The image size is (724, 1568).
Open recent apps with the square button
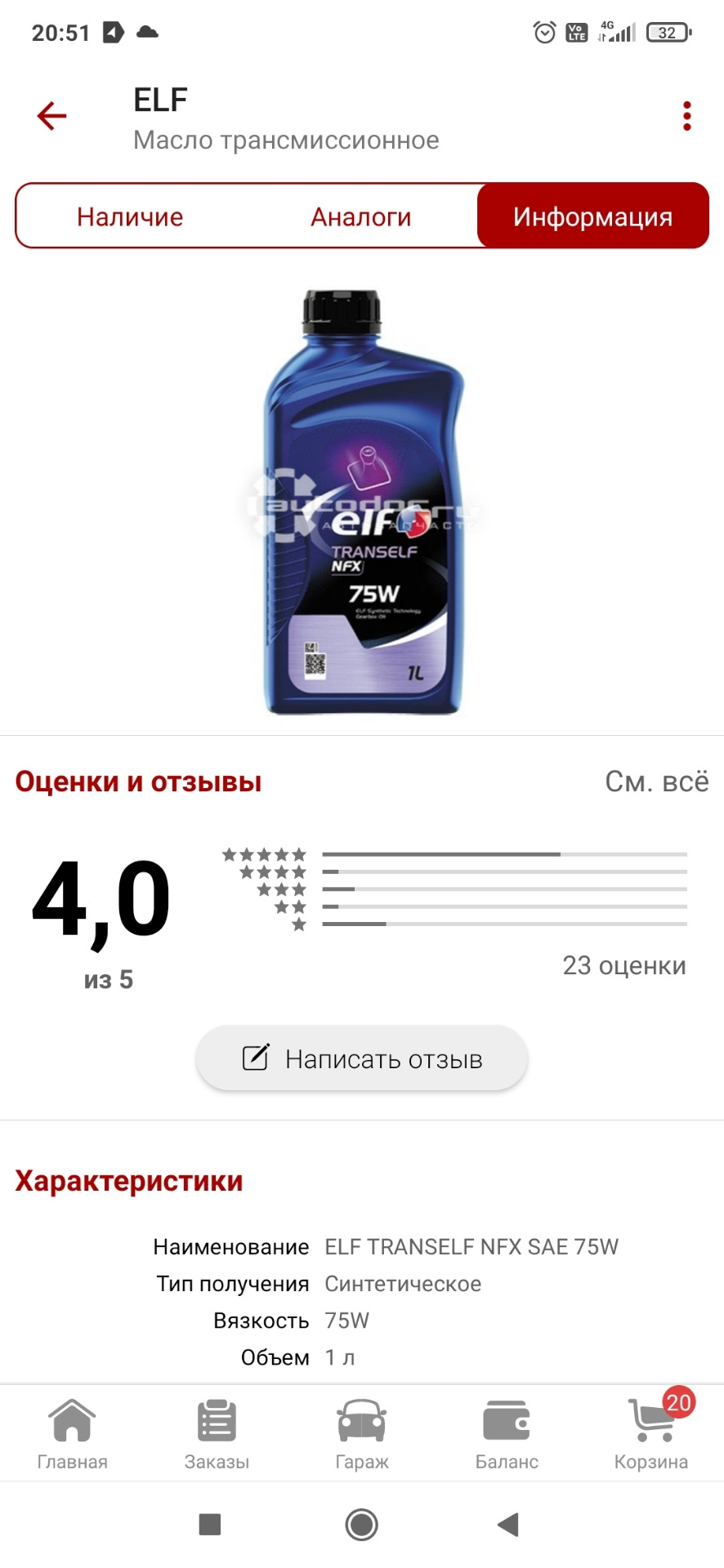click(x=210, y=1524)
